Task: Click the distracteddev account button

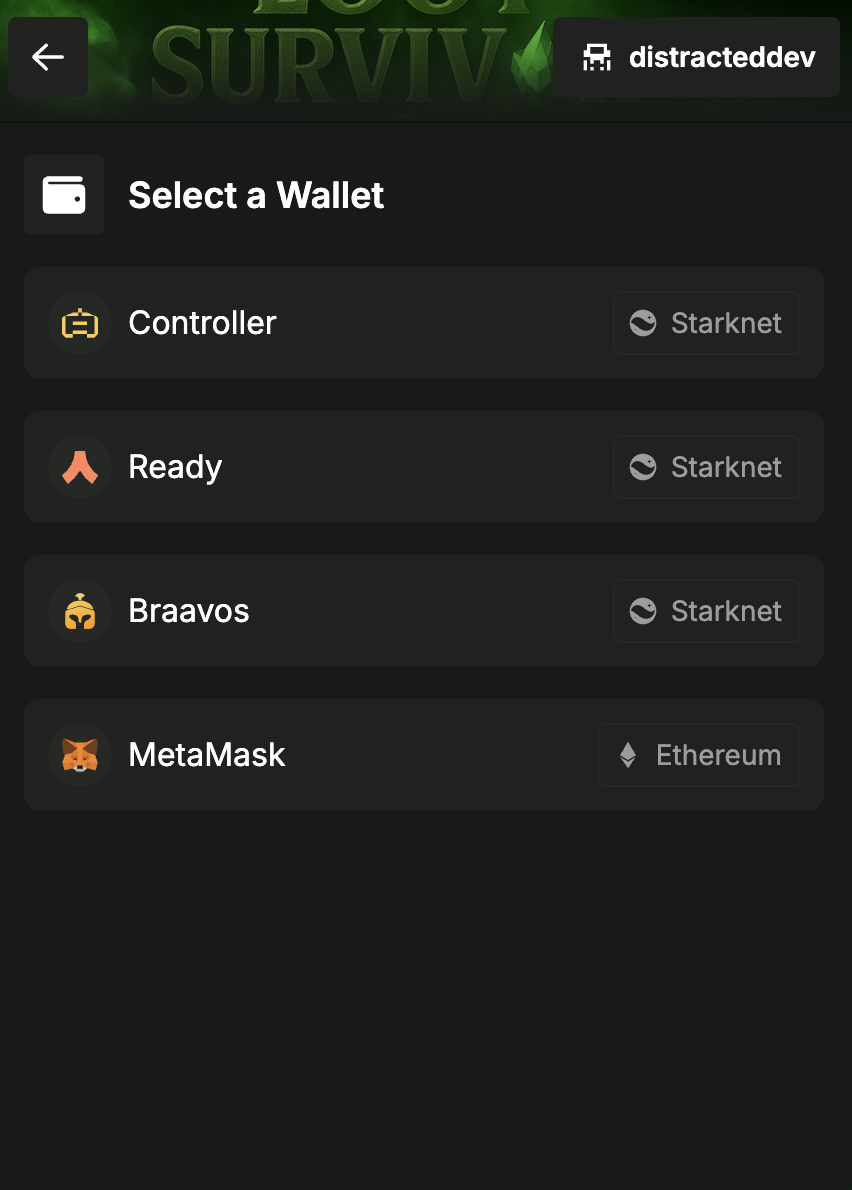Action: [695, 57]
